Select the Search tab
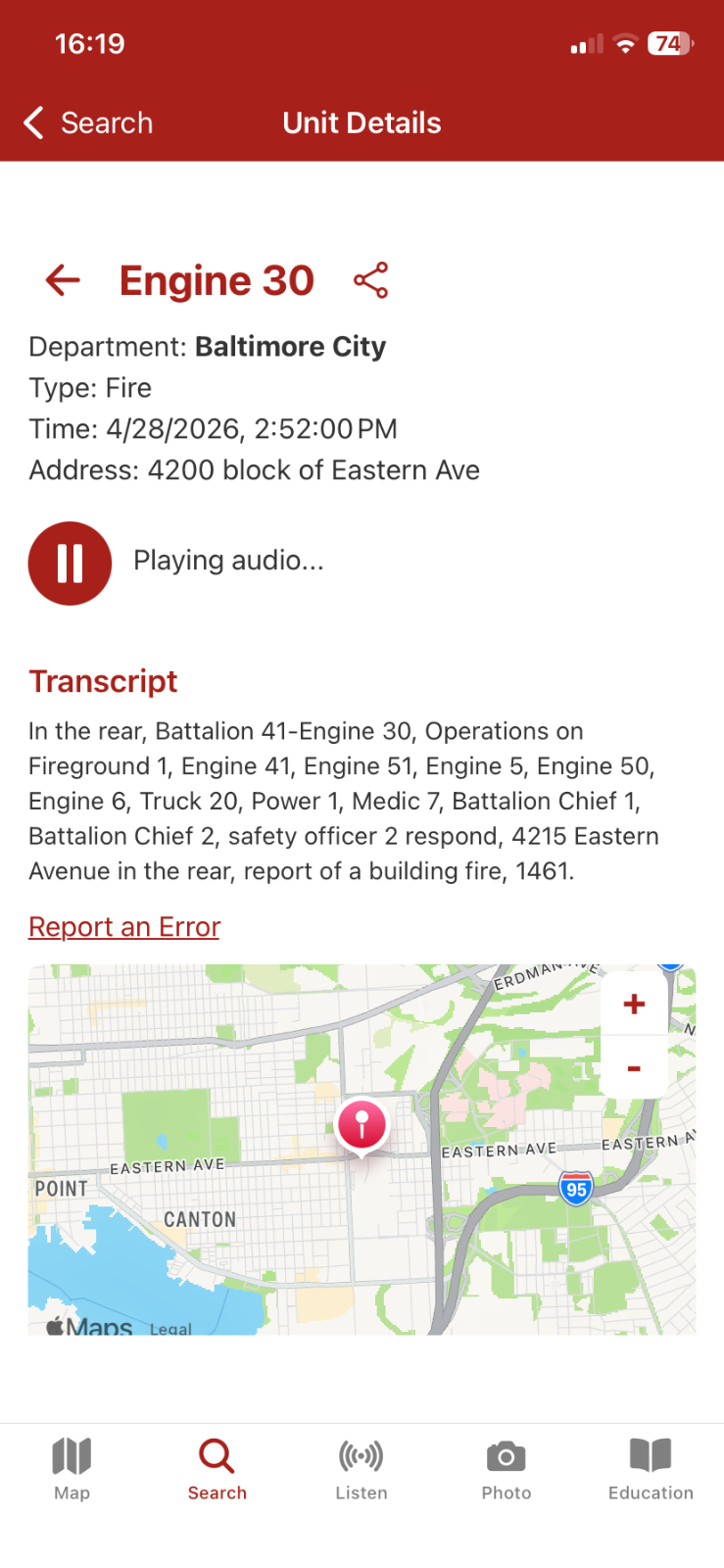Screen dimensions: 724x1568 point(217,1468)
